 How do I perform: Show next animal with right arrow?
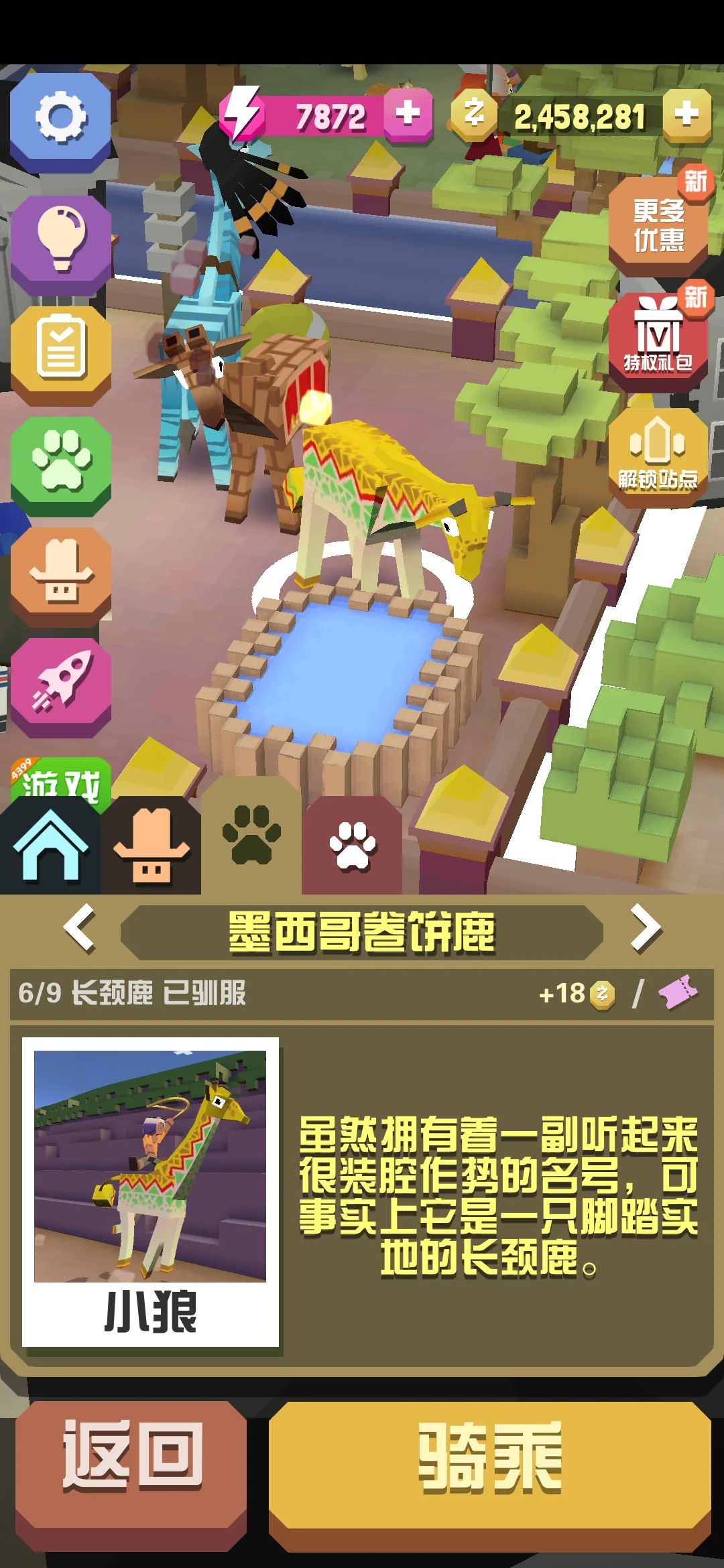(x=645, y=929)
